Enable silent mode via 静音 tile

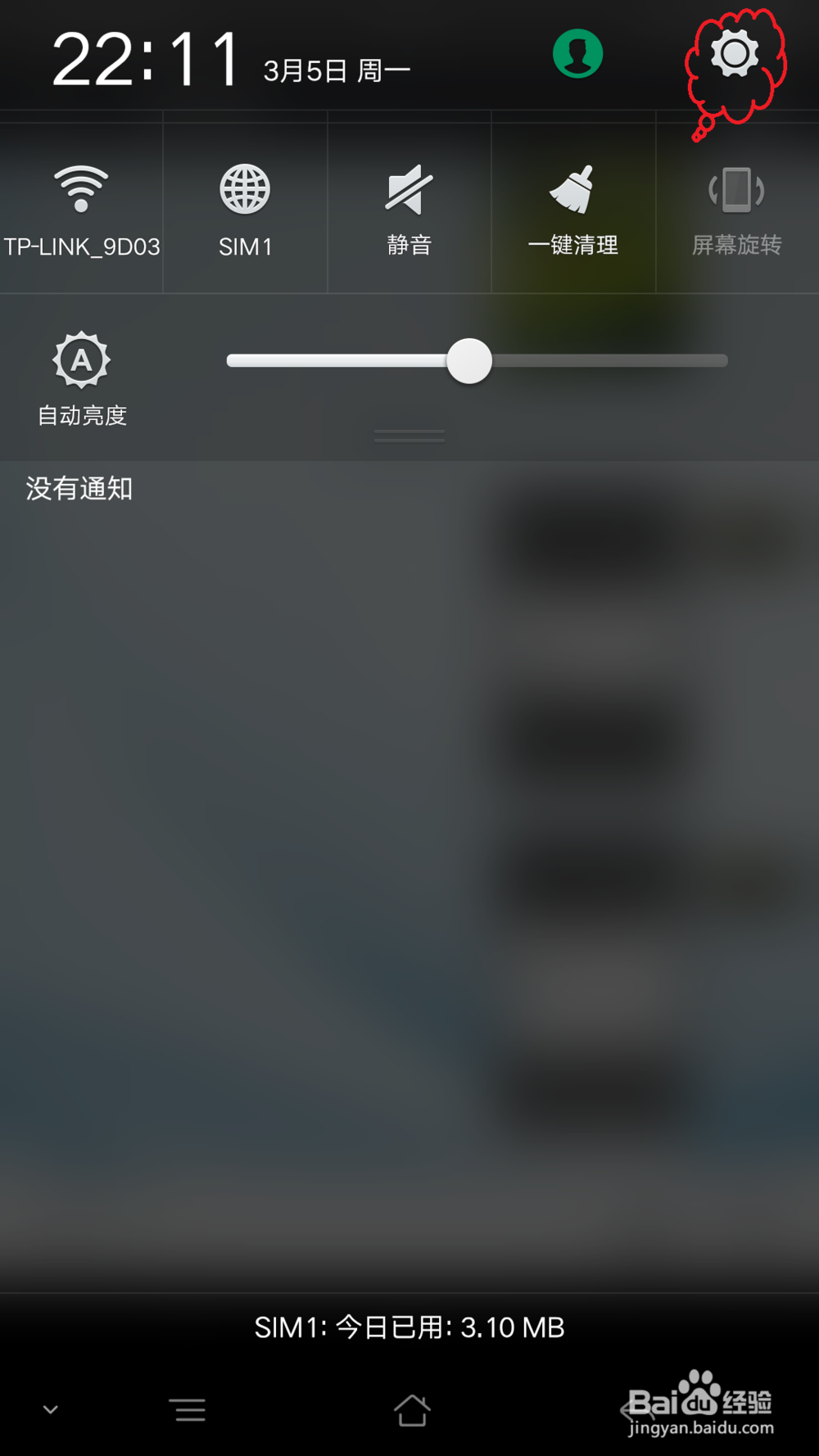tap(409, 205)
